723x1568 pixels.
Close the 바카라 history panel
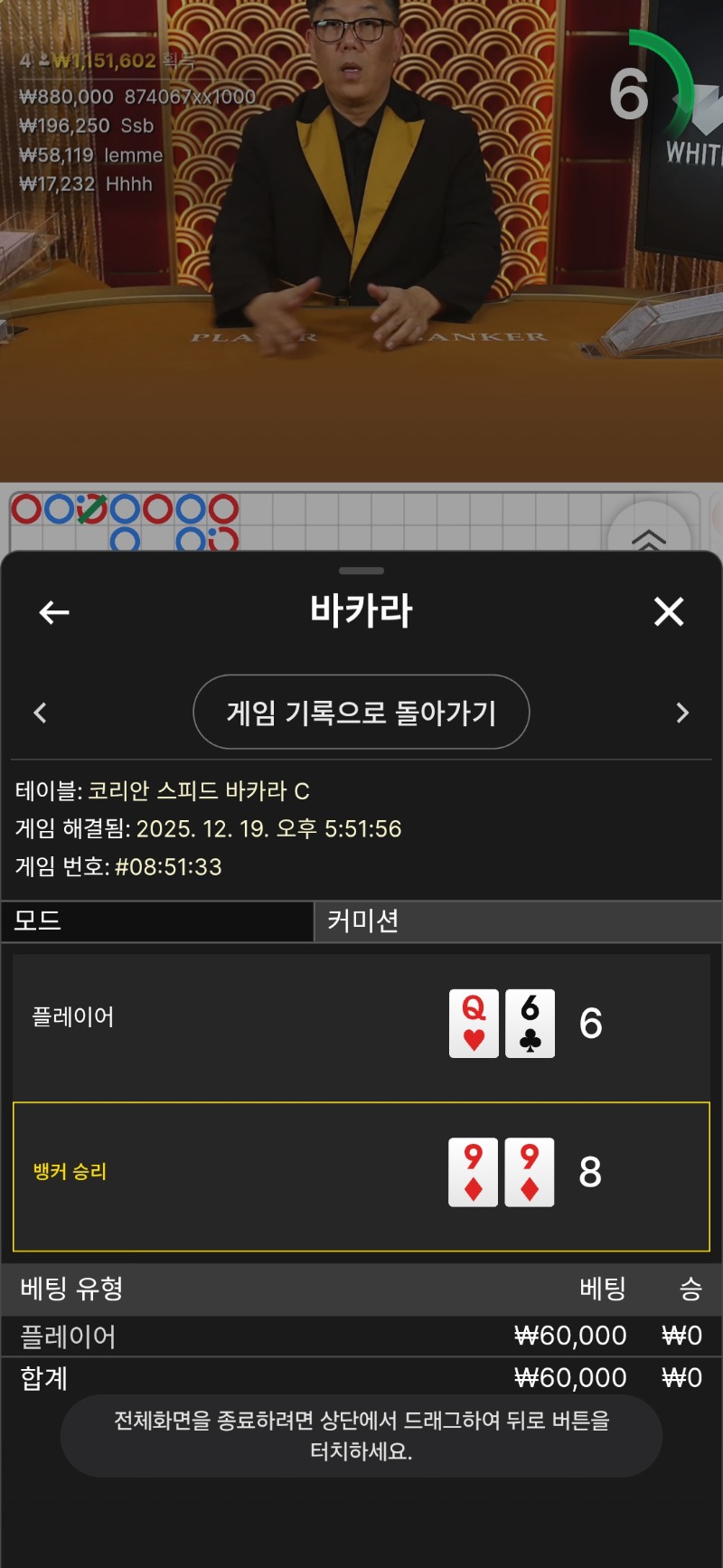pos(669,612)
